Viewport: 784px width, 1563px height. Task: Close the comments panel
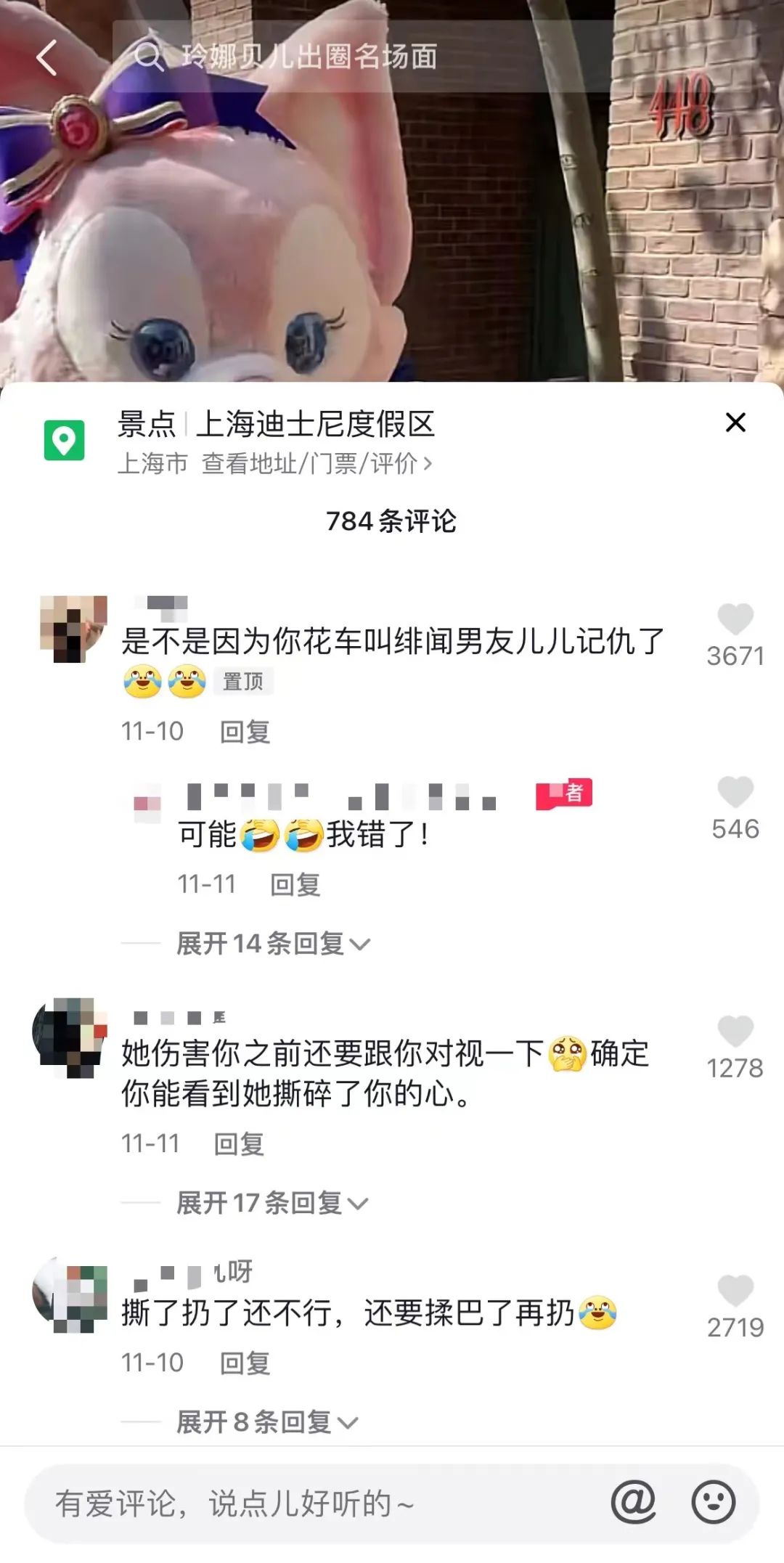735,423
